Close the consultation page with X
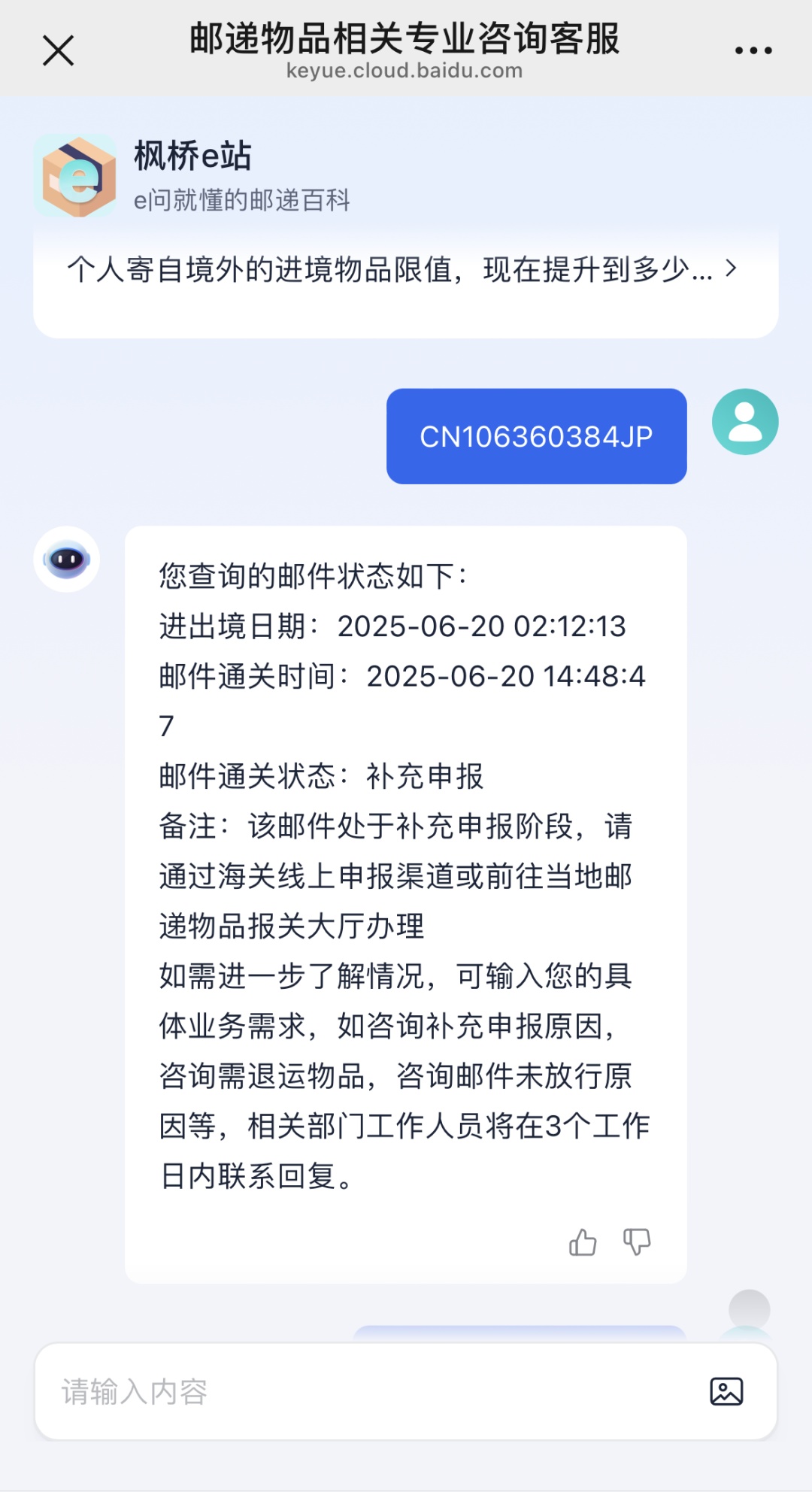 tap(58, 51)
